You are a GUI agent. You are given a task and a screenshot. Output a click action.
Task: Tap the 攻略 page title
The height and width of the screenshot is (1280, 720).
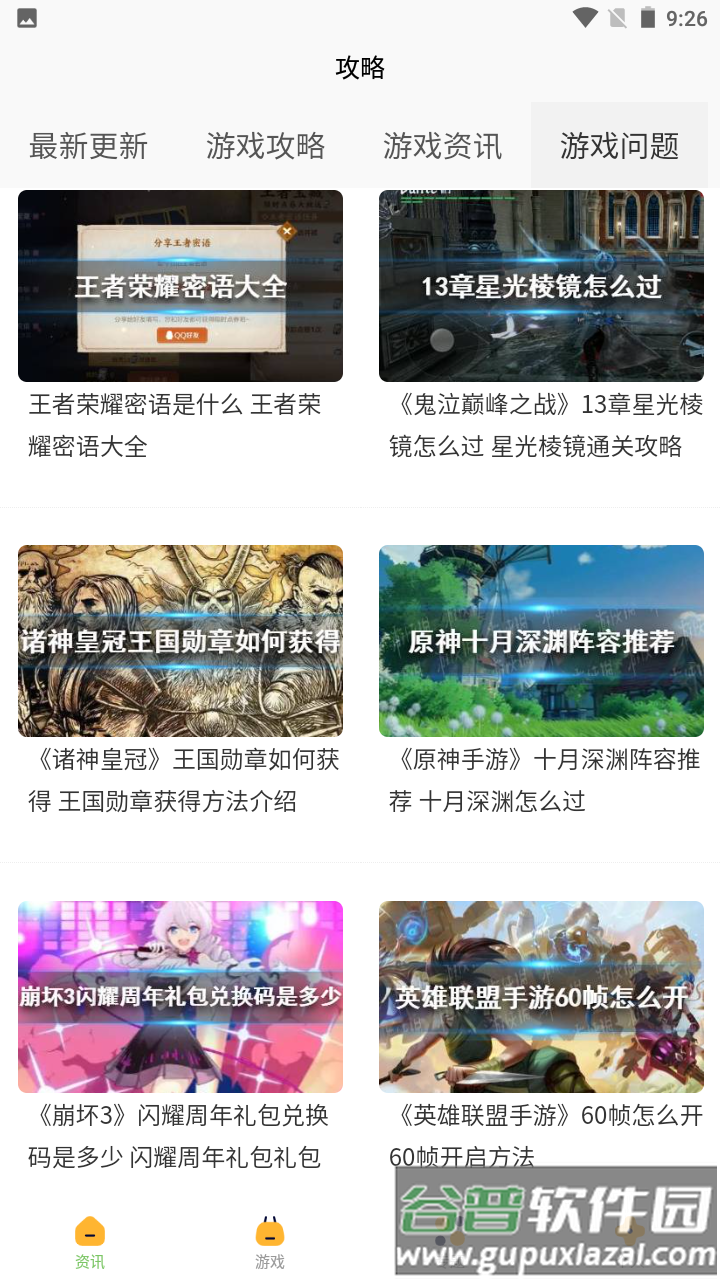point(360,68)
